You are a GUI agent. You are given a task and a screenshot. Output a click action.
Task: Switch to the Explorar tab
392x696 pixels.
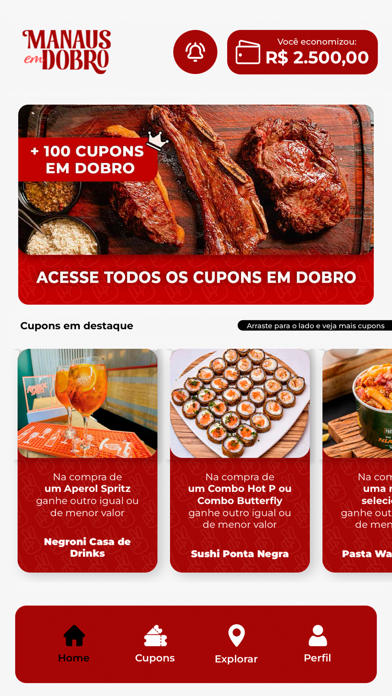236,644
